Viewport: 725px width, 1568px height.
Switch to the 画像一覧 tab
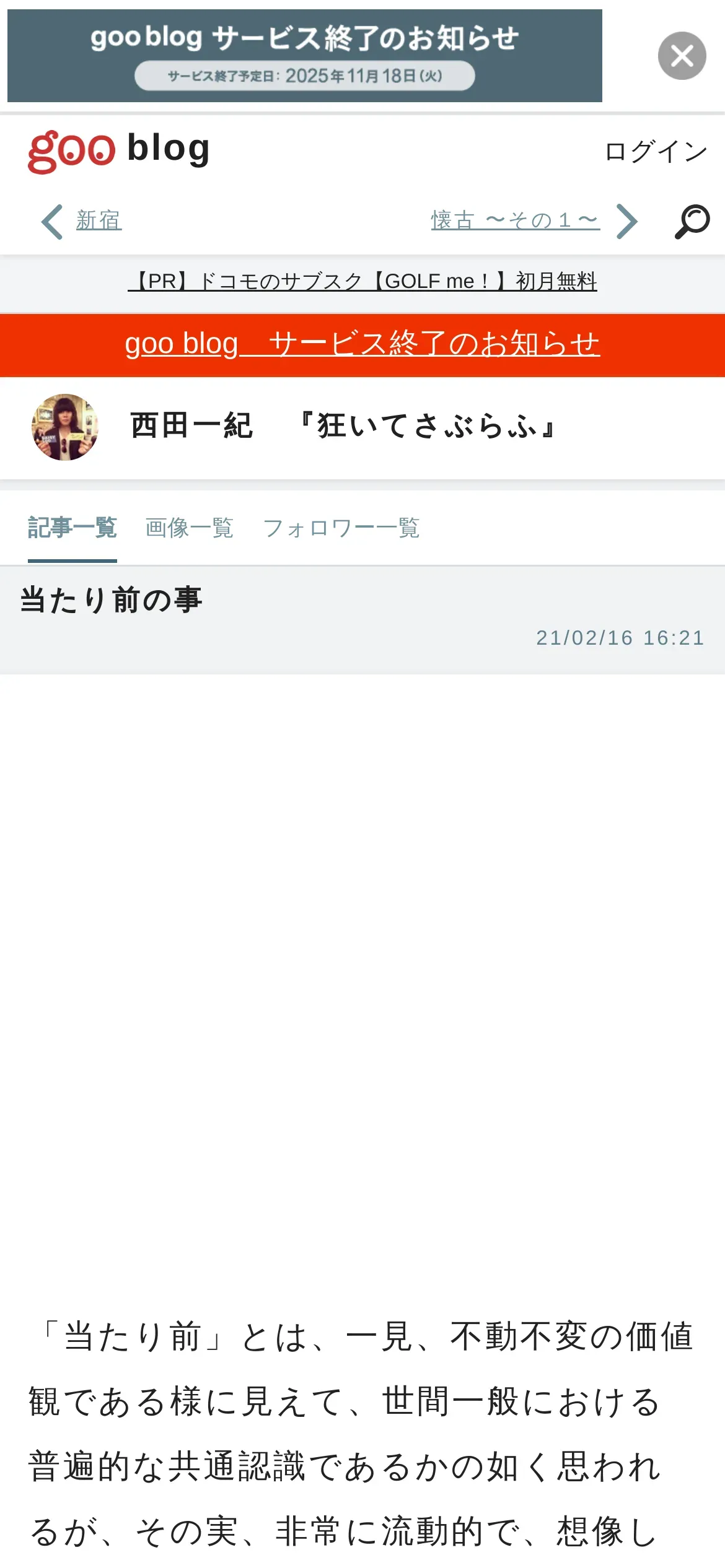pos(189,528)
